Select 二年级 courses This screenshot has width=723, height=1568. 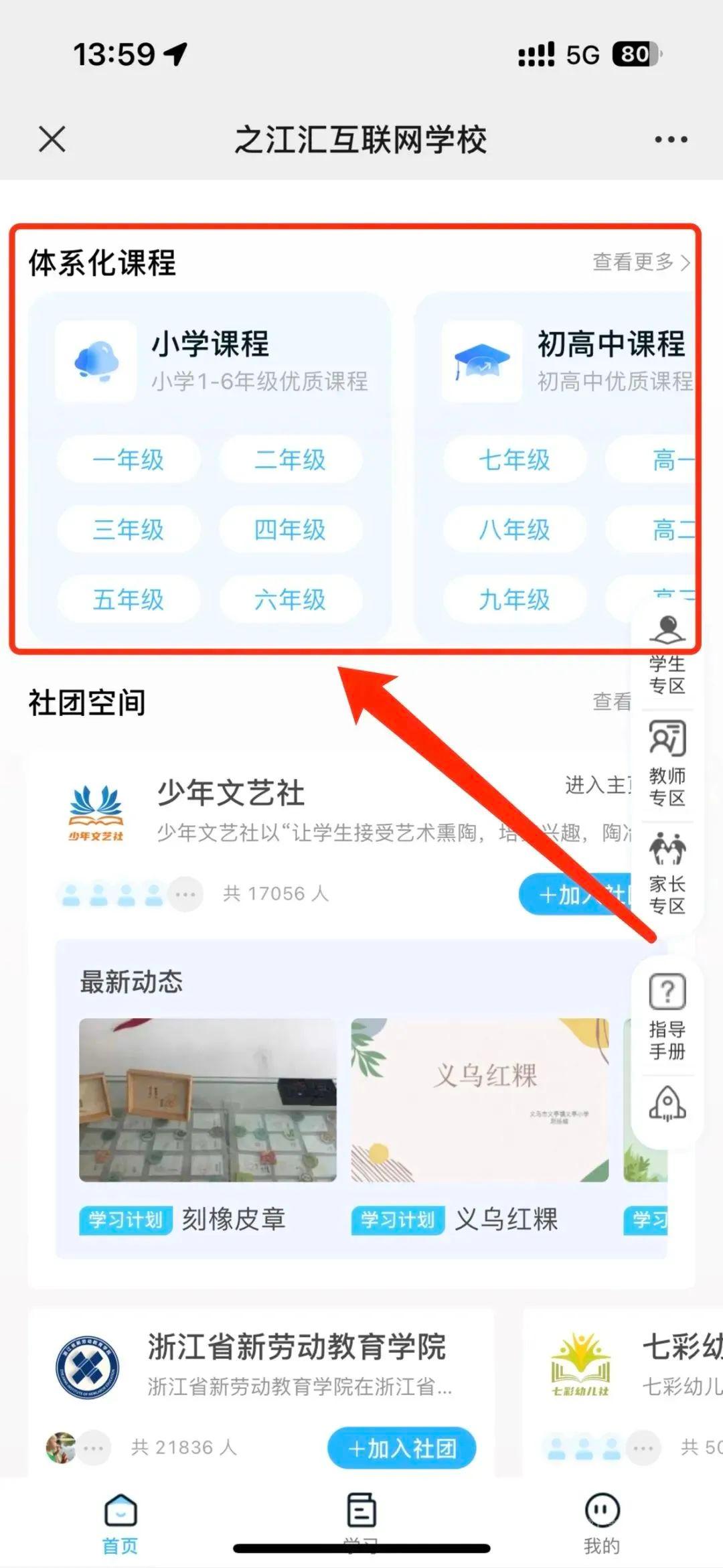point(290,459)
